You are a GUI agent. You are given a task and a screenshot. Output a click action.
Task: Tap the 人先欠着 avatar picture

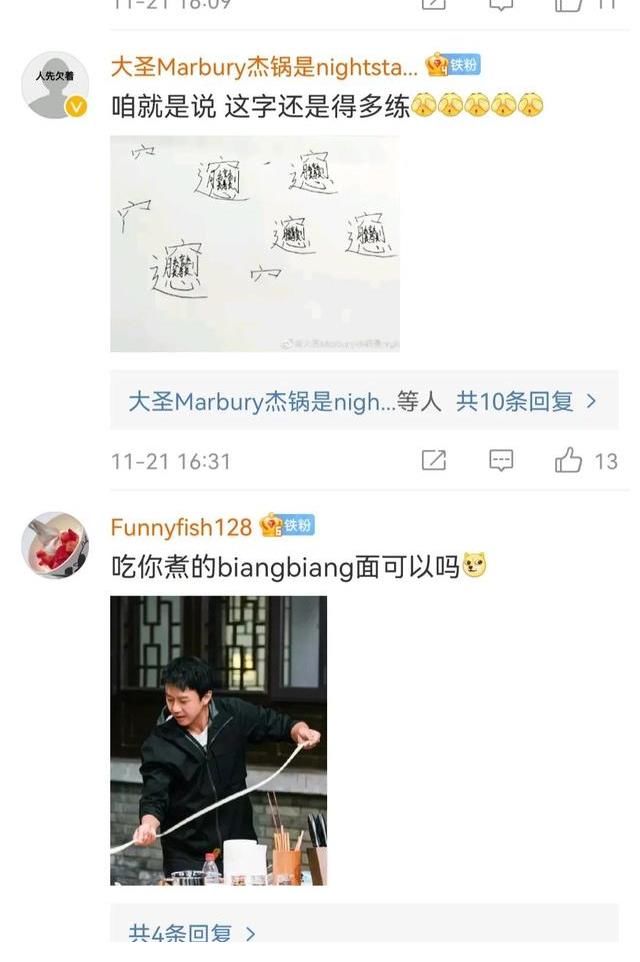55,85
